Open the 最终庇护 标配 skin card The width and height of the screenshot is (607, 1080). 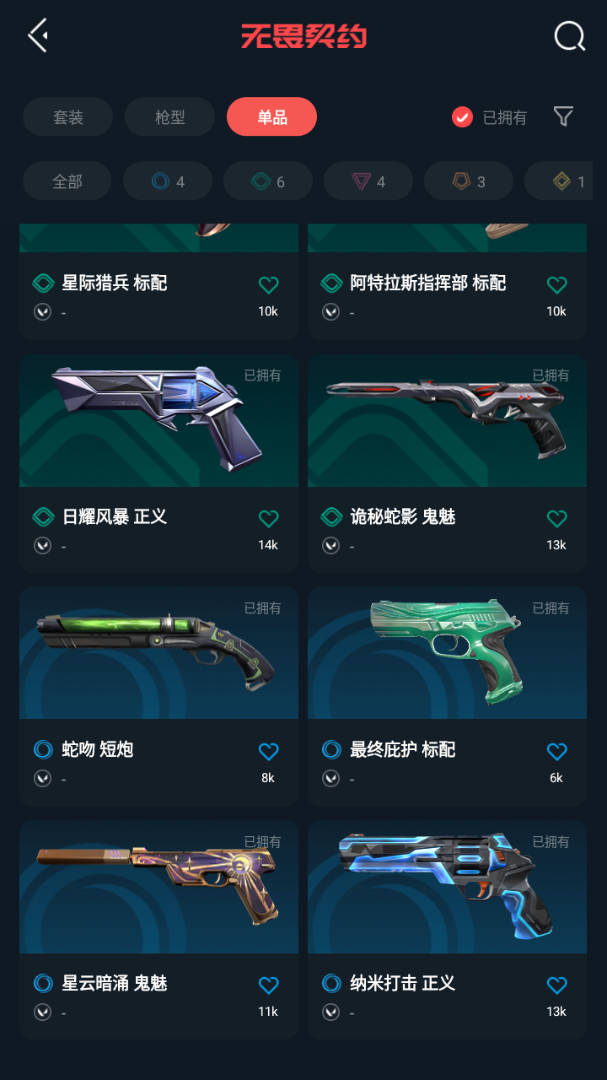point(447,696)
